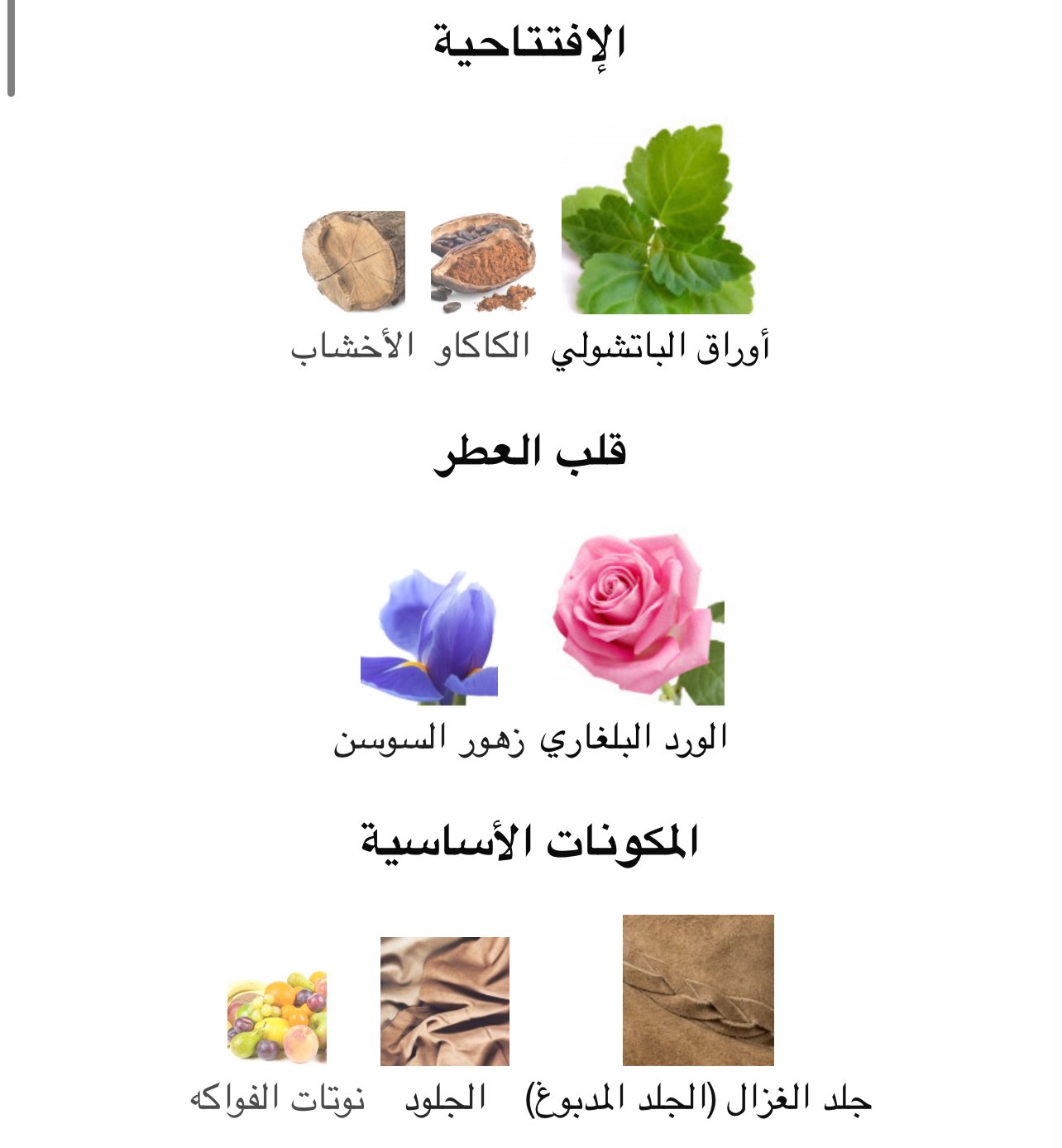Viewport: 1062px width, 1148px height.
Task: Open the suede note (جلد الغزال)
Action: (698, 990)
